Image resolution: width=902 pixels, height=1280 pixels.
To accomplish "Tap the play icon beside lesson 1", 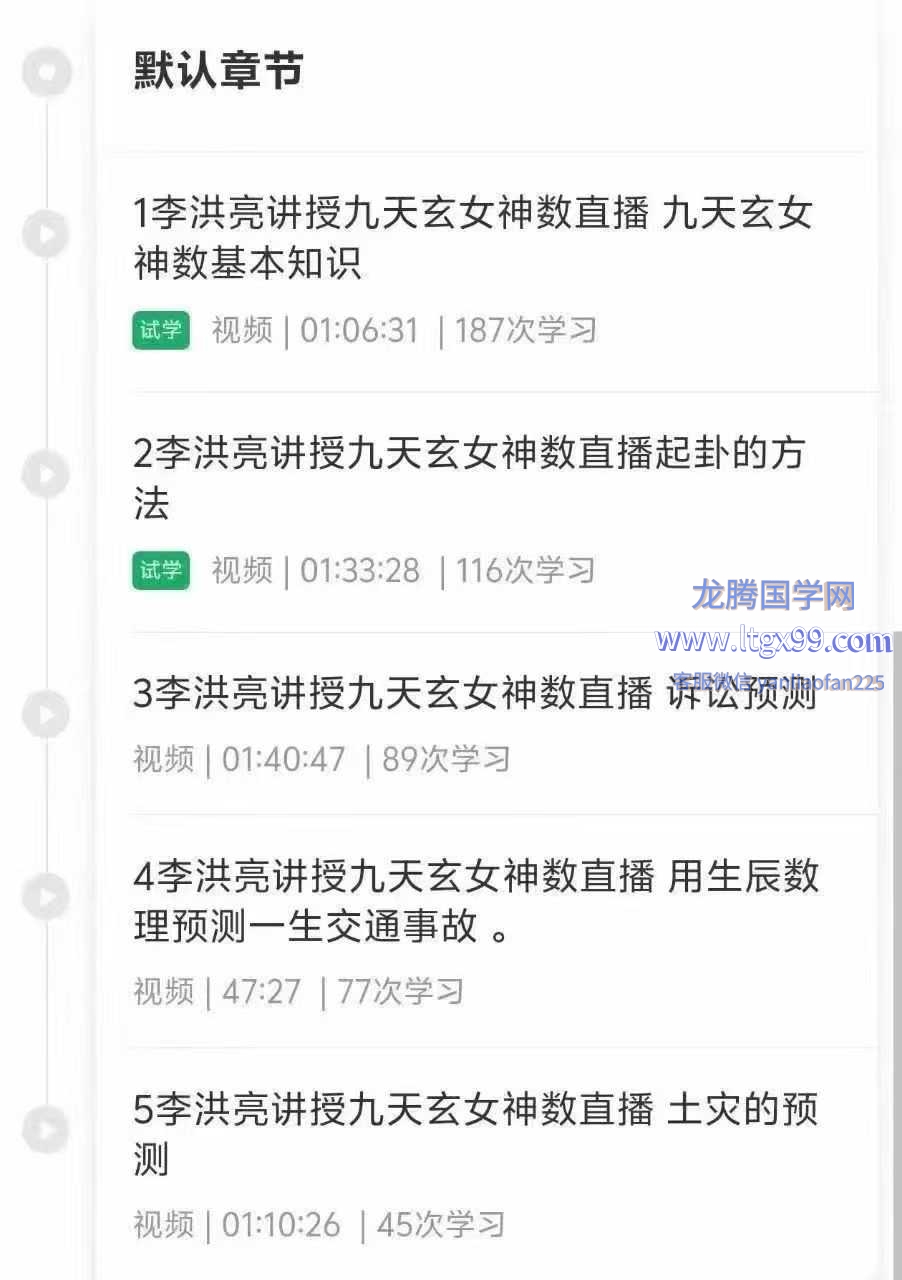I will click(47, 234).
